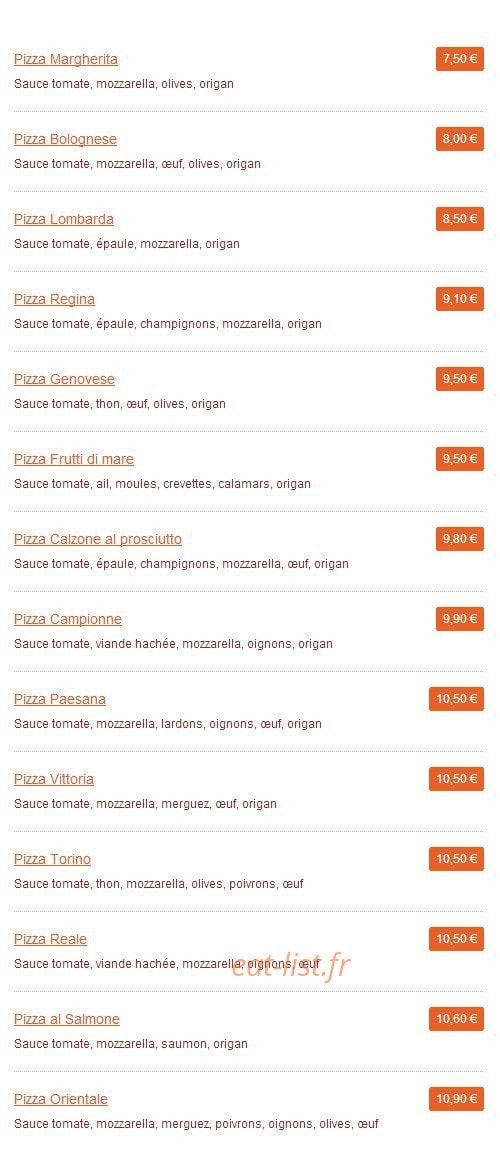The width and height of the screenshot is (500, 1149).
Task: Open the Pizza Genovese link
Action: pos(65,379)
